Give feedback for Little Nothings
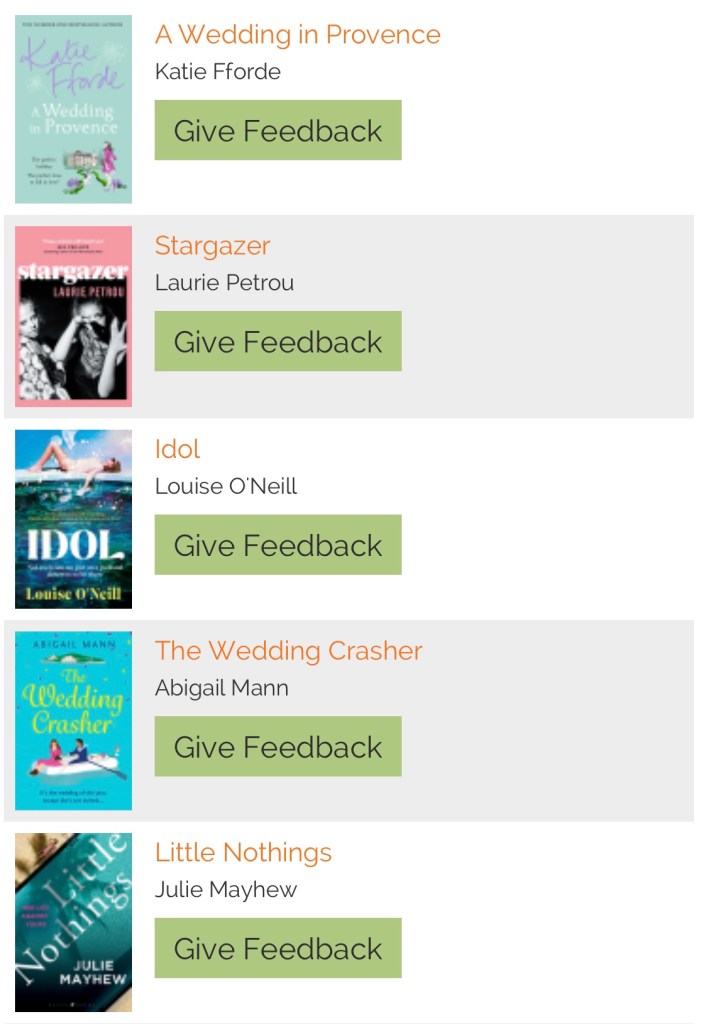 [277, 948]
